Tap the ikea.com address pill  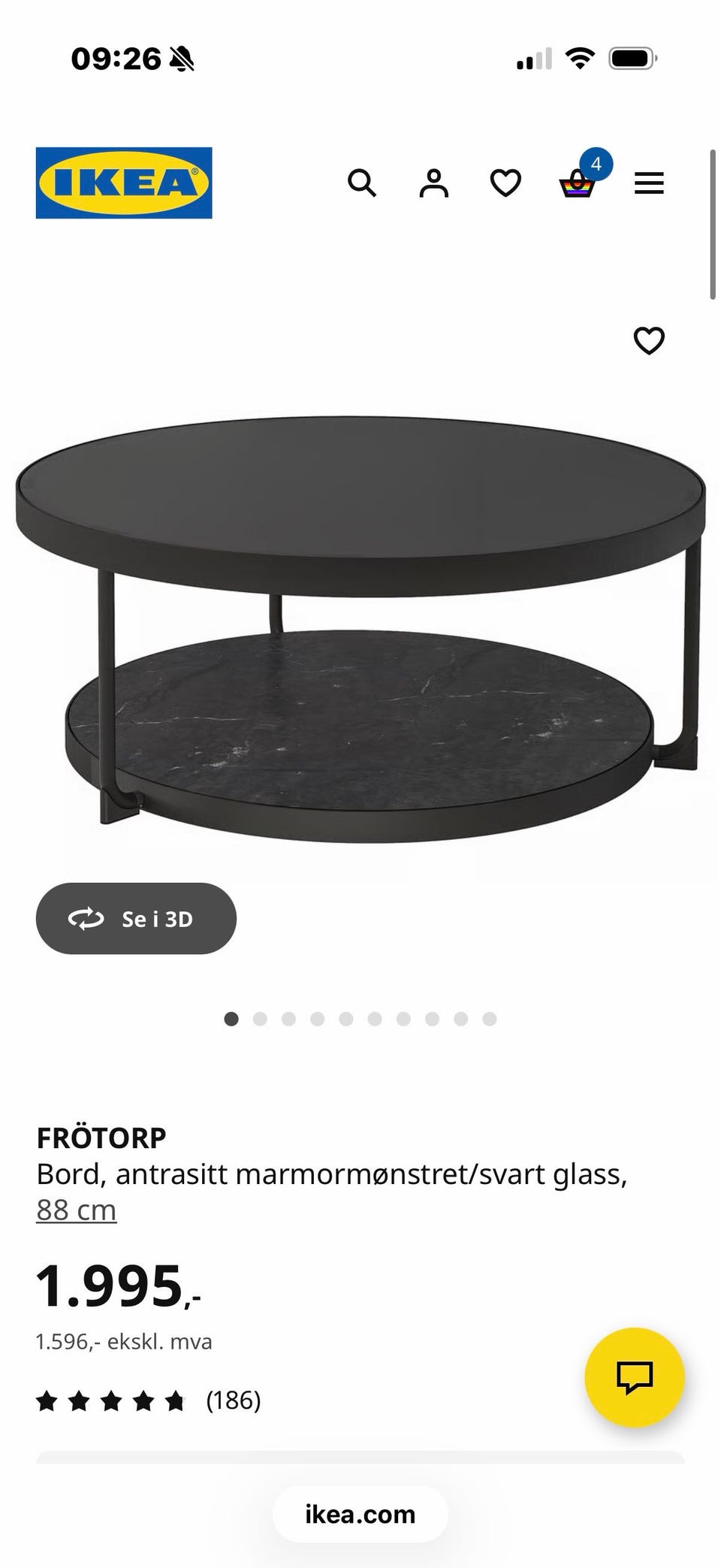(x=360, y=1514)
